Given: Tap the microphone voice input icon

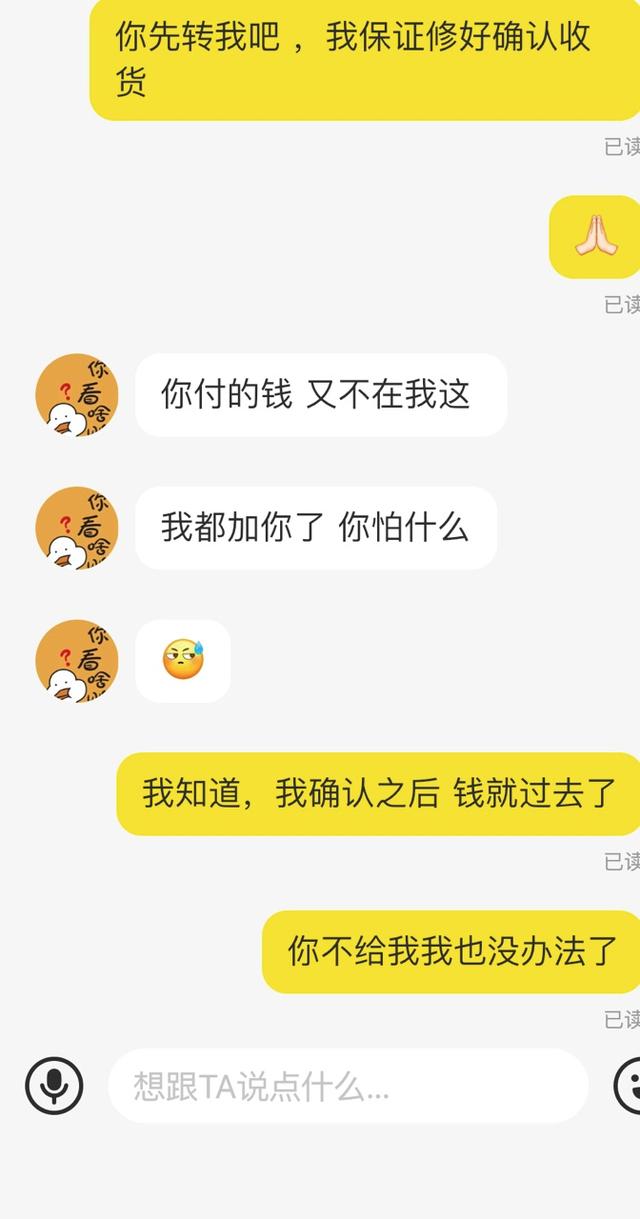Looking at the screenshot, I should click(x=54, y=1086).
